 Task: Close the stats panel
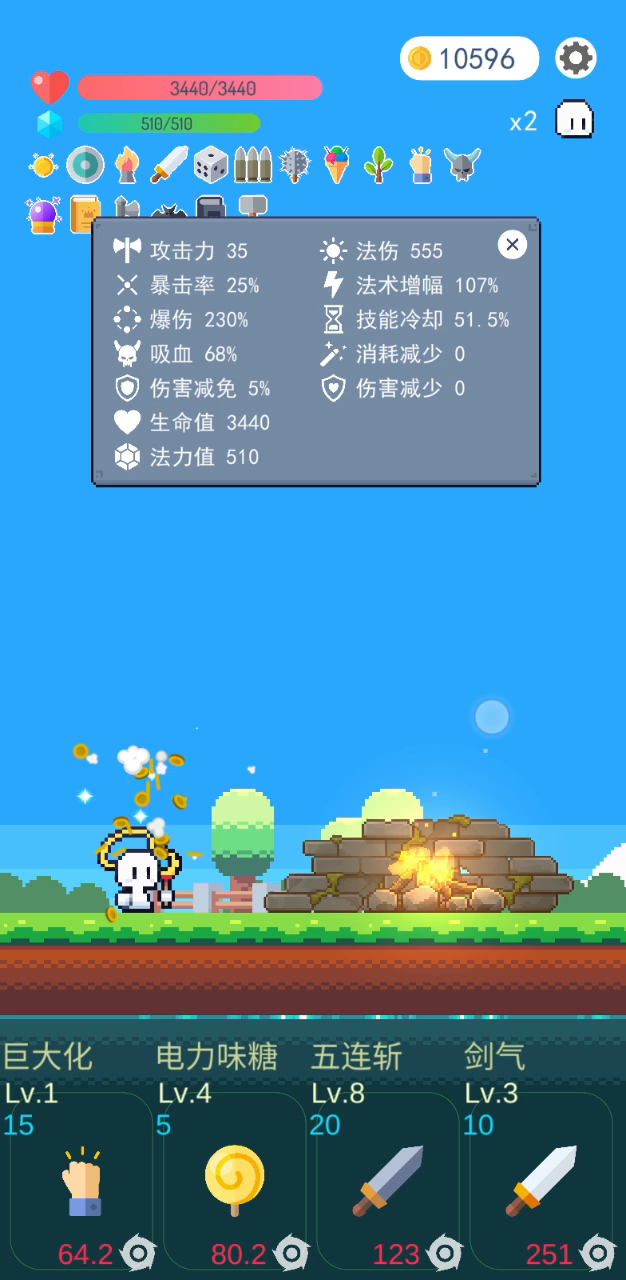tap(512, 244)
